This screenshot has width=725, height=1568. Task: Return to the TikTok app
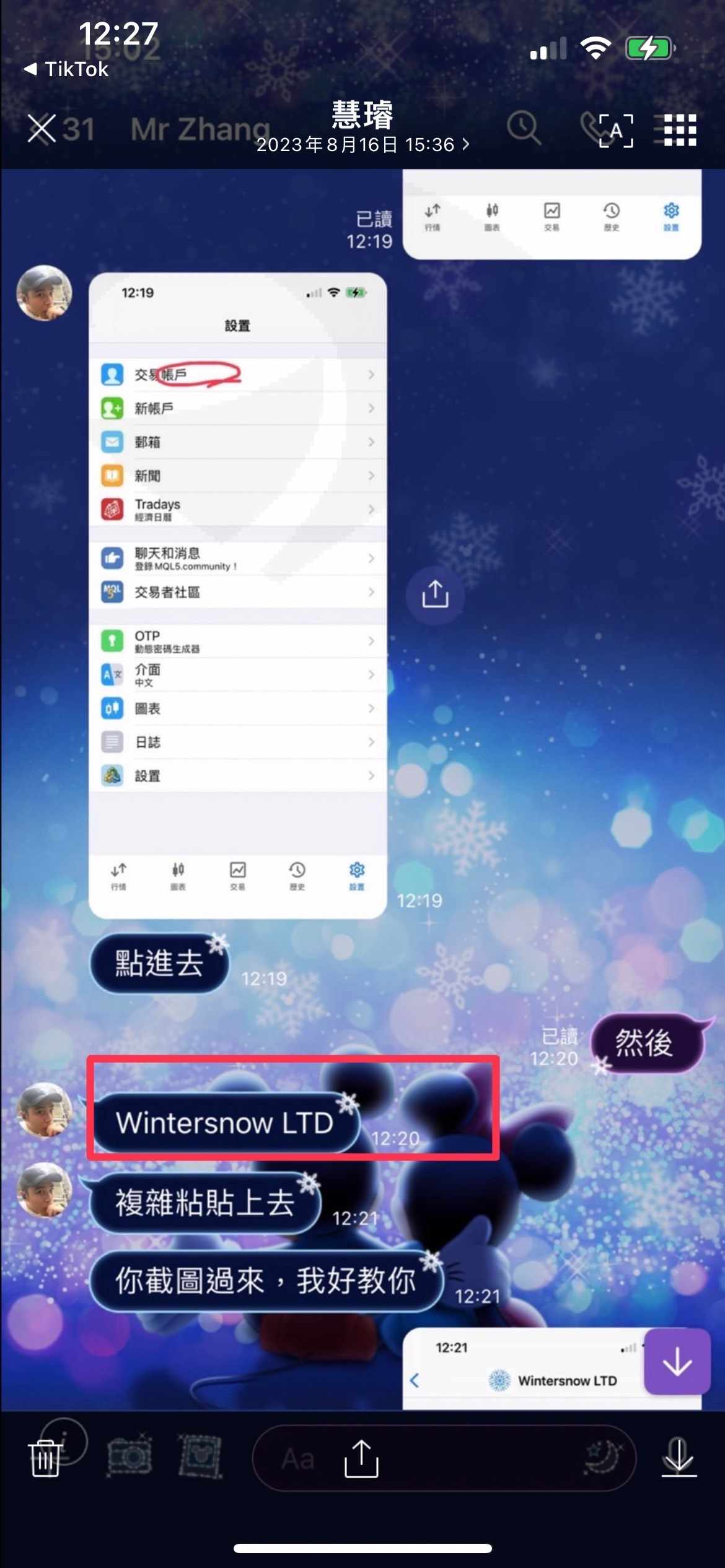(x=66, y=69)
